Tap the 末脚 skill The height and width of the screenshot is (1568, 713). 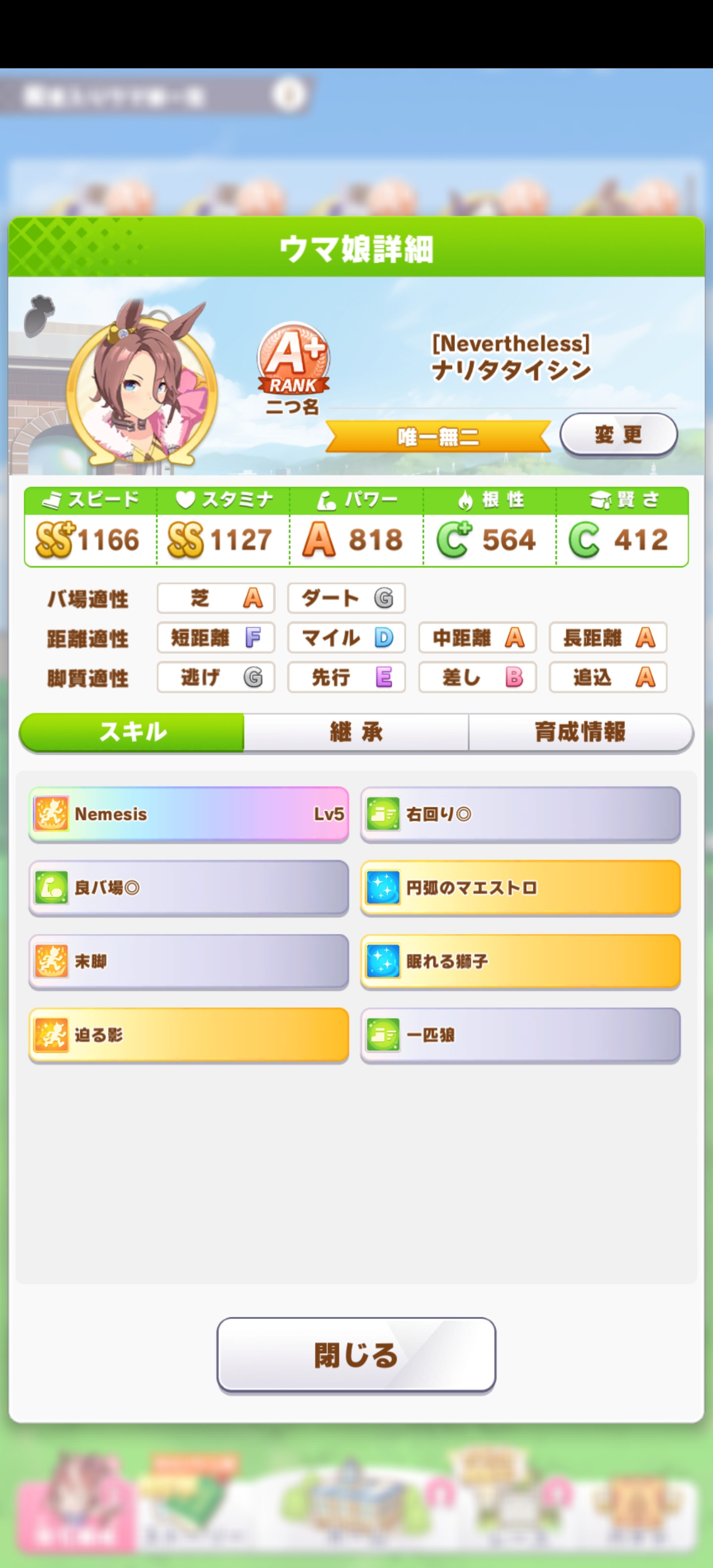coord(189,961)
